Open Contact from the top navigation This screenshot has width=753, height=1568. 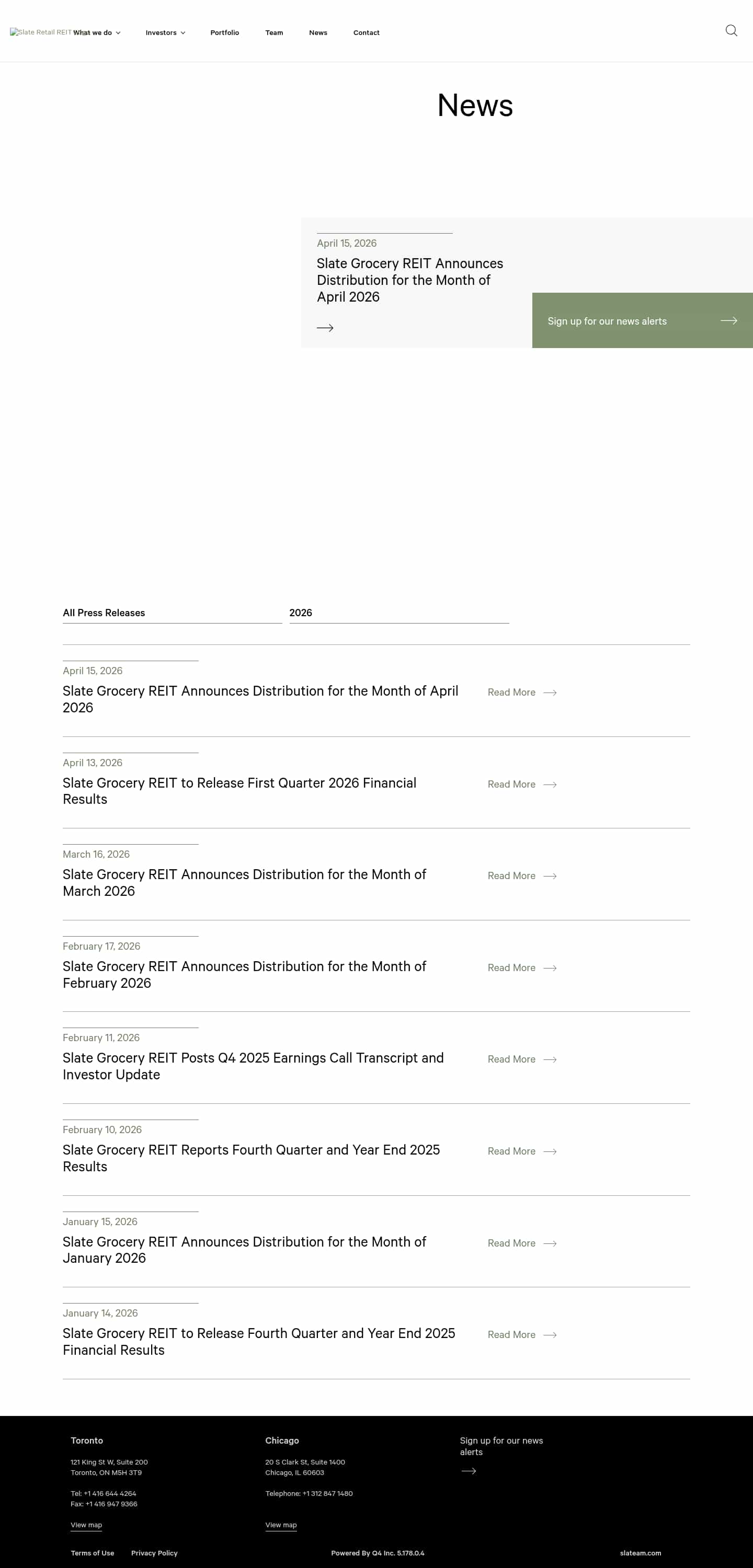click(366, 33)
